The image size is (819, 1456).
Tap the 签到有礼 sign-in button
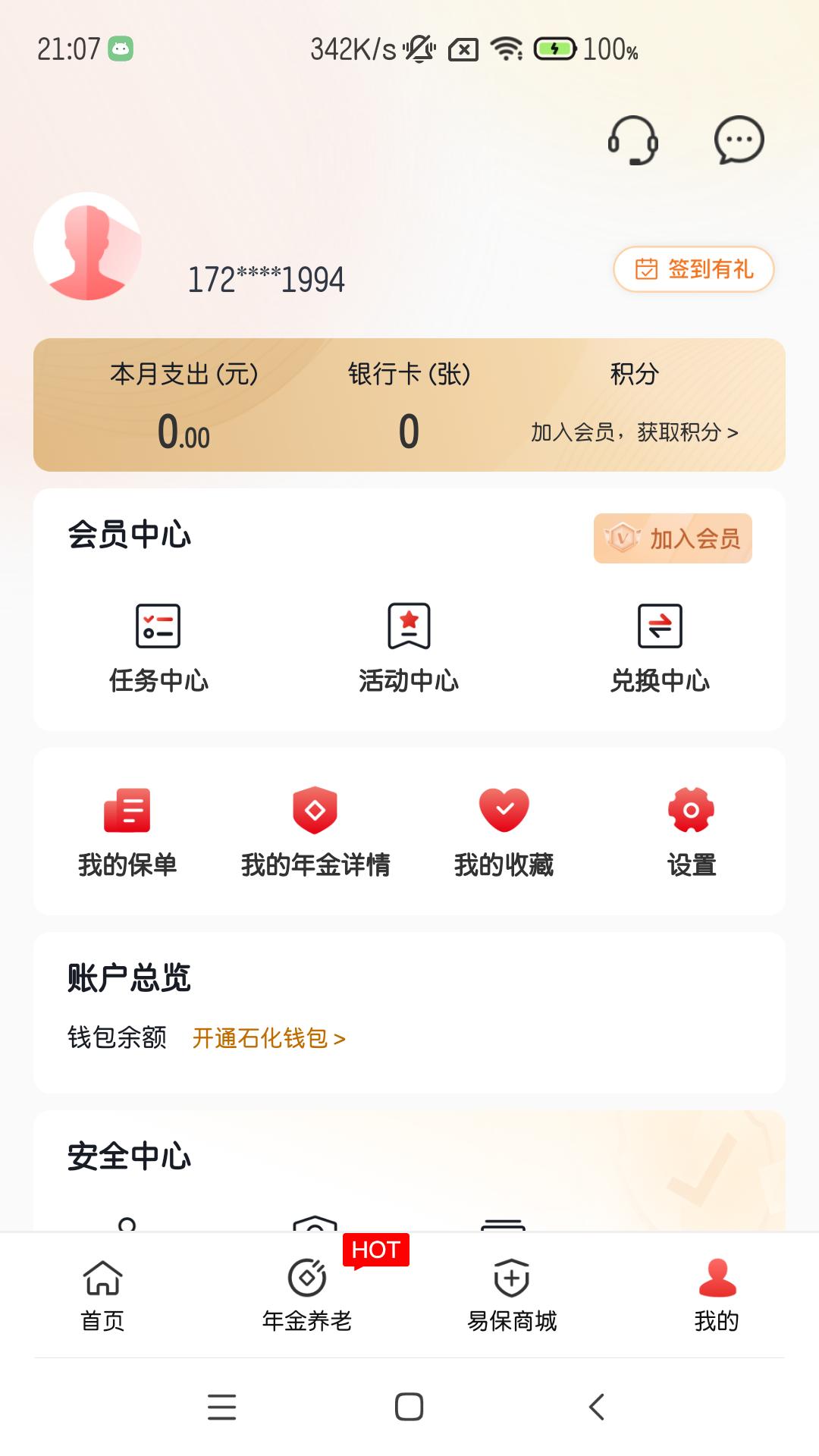tap(693, 269)
